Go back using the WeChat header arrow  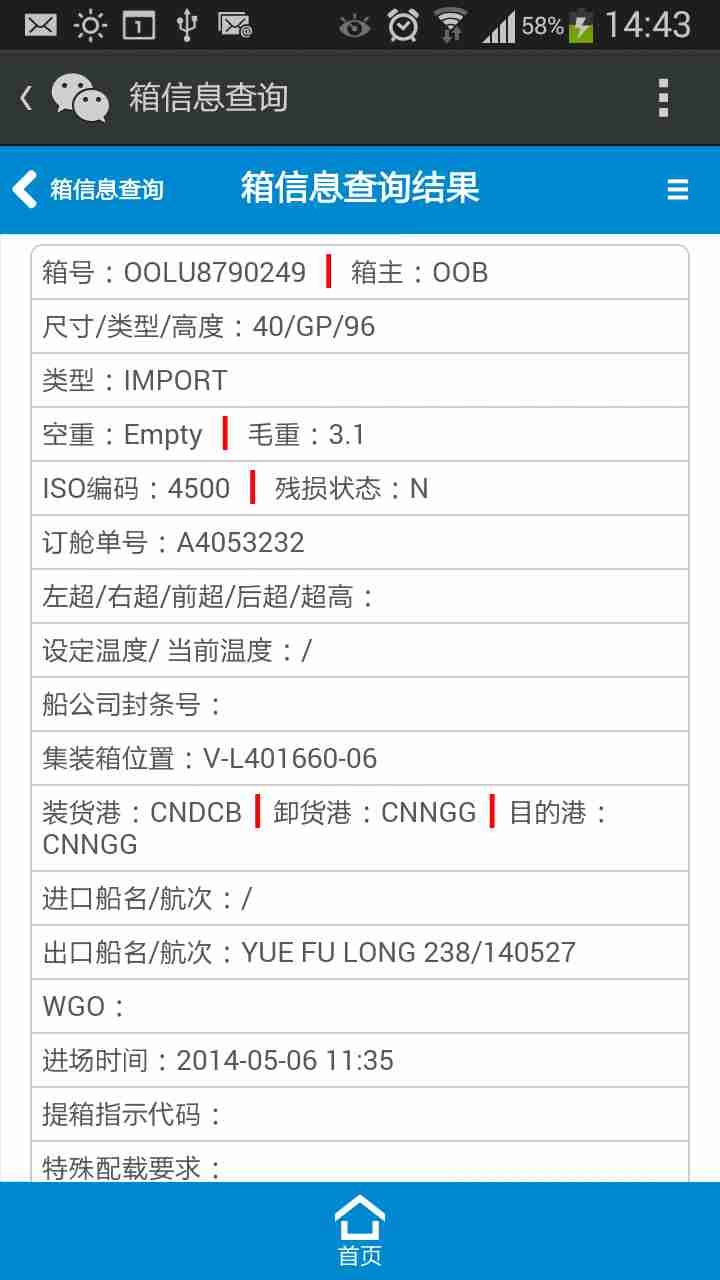(x=27, y=98)
